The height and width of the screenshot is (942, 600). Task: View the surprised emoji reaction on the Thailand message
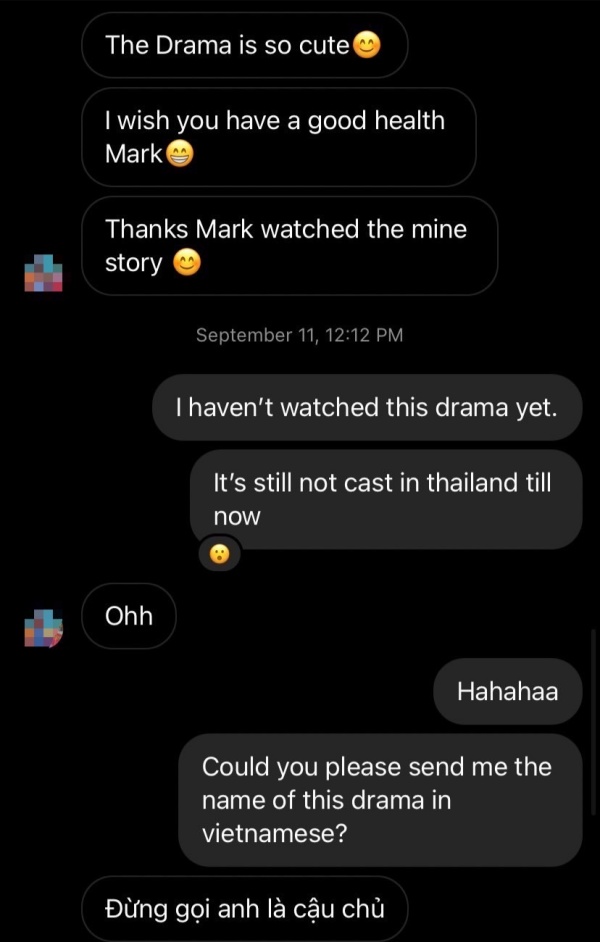[219, 552]
